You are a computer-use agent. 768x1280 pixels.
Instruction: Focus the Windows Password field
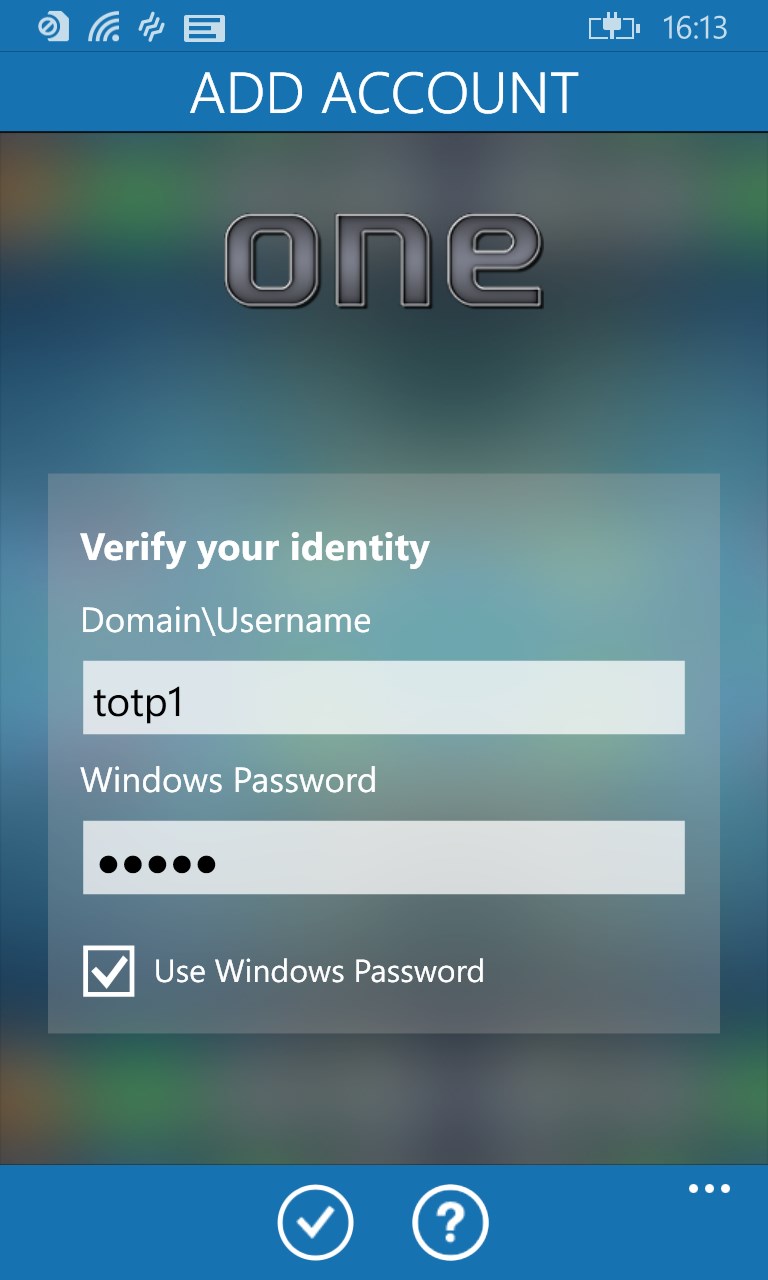tap(383, 858)
